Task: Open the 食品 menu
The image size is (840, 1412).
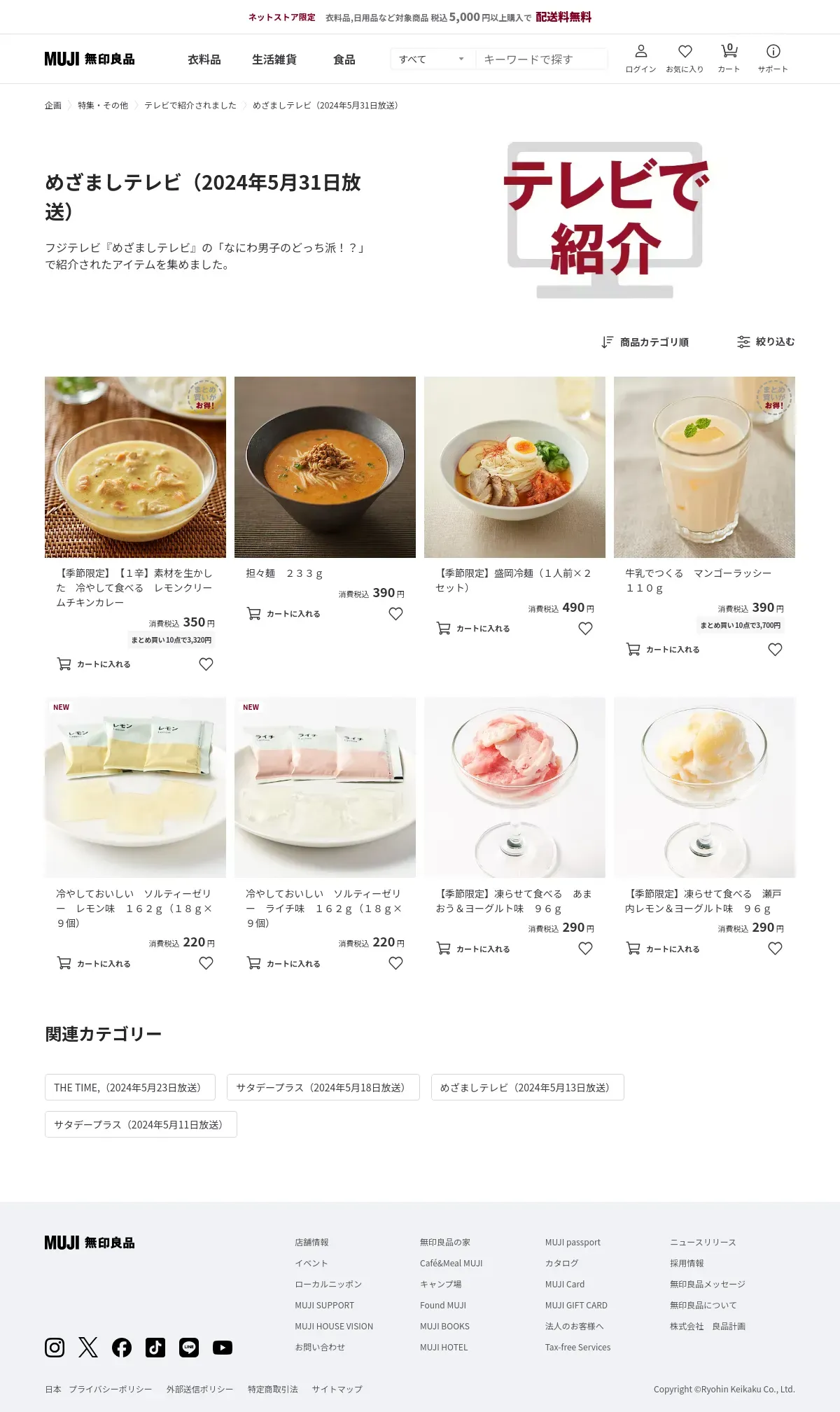Action: click(344, 60)
